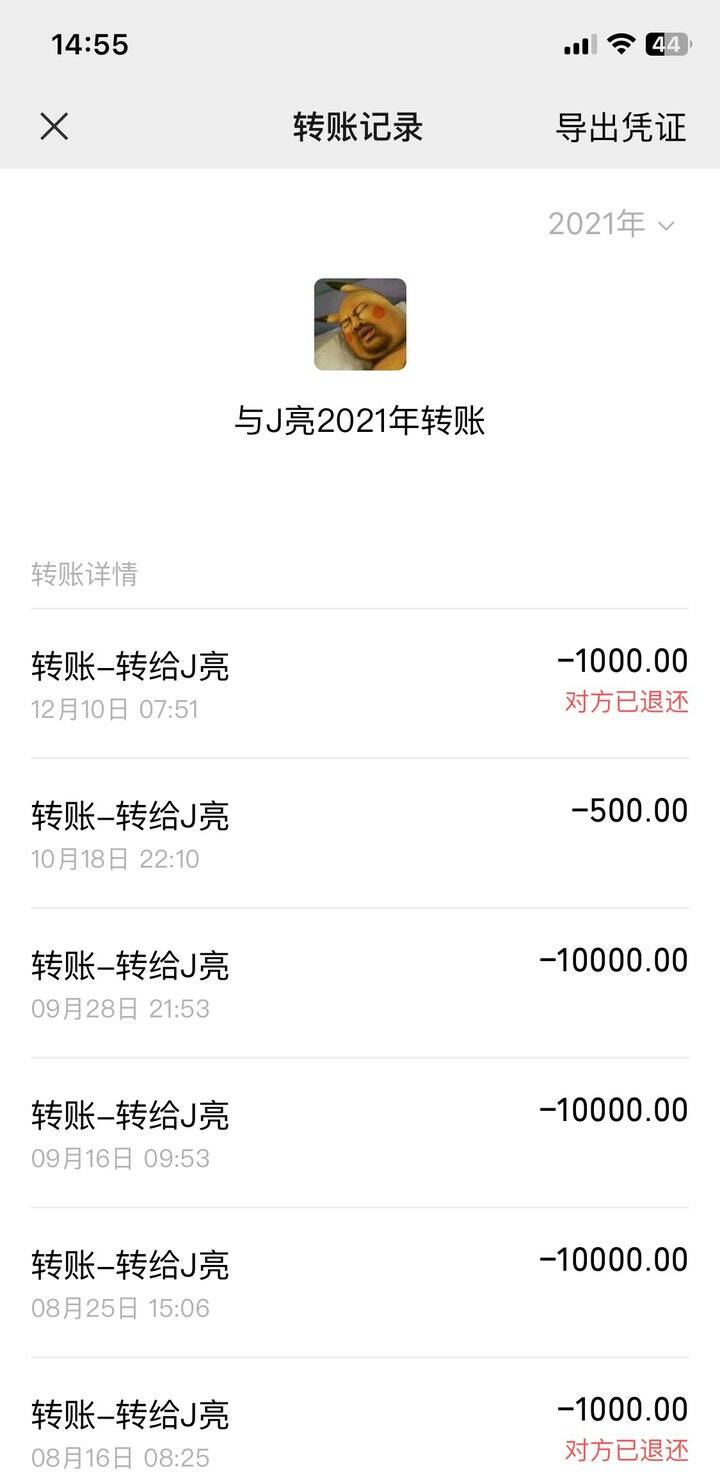Select the 09月16日 09:53 transfer entry
The image size is (720, 1480).
pos(360,1133)
